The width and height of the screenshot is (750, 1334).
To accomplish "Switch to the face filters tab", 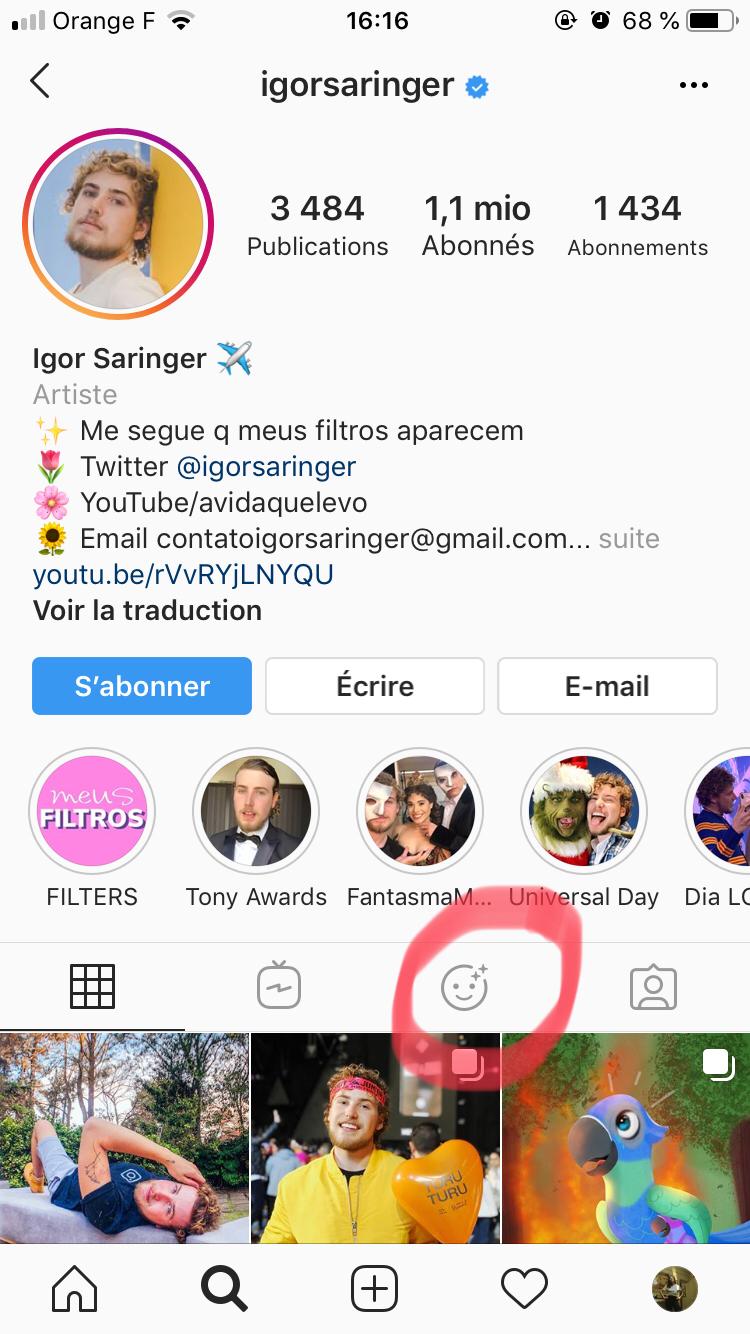I will pyautogui.click(x=465, y=987).
